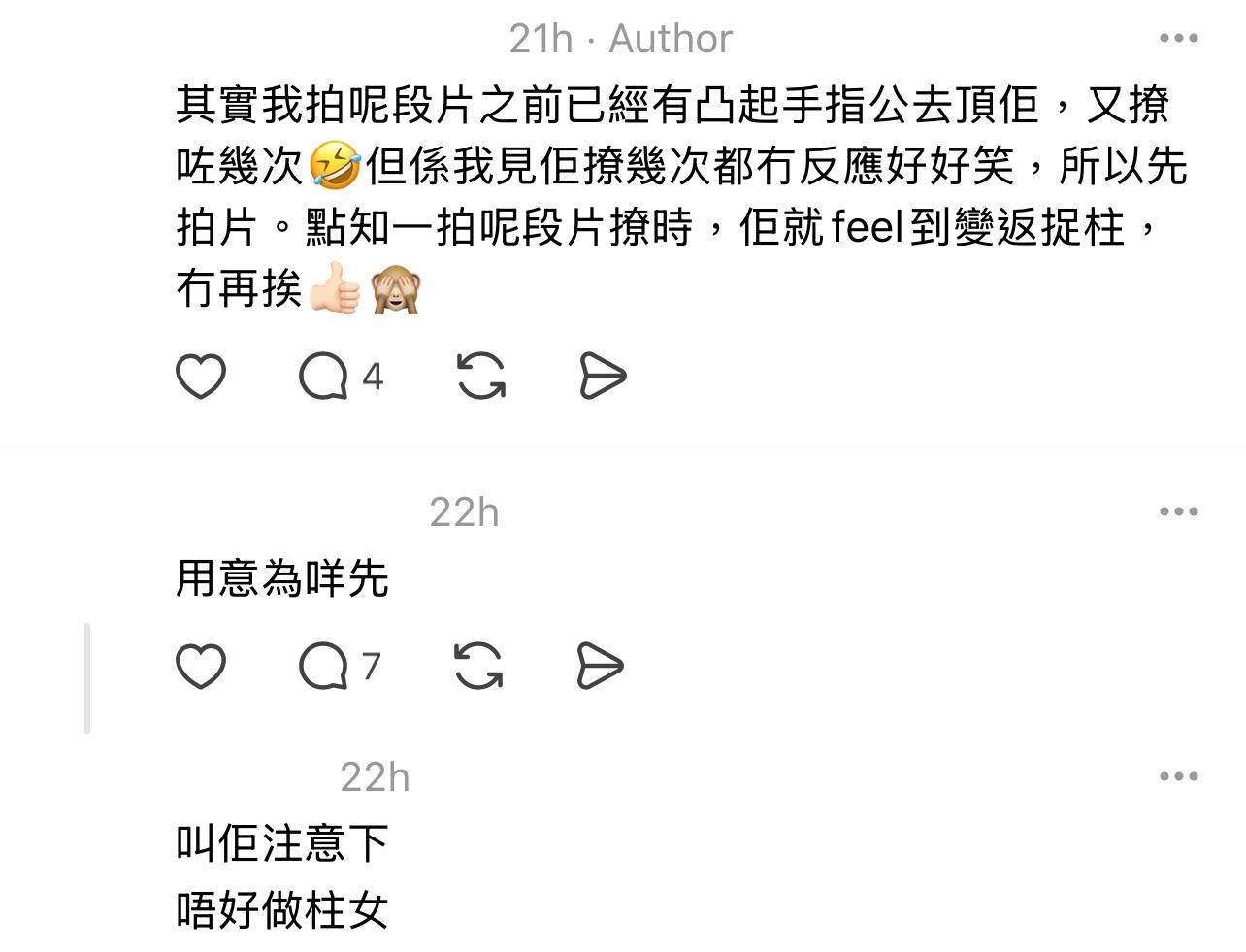Repost the "用意為咩先" comment
The height and width of the screenshot is (952, 1246).
tap(478, 667)
